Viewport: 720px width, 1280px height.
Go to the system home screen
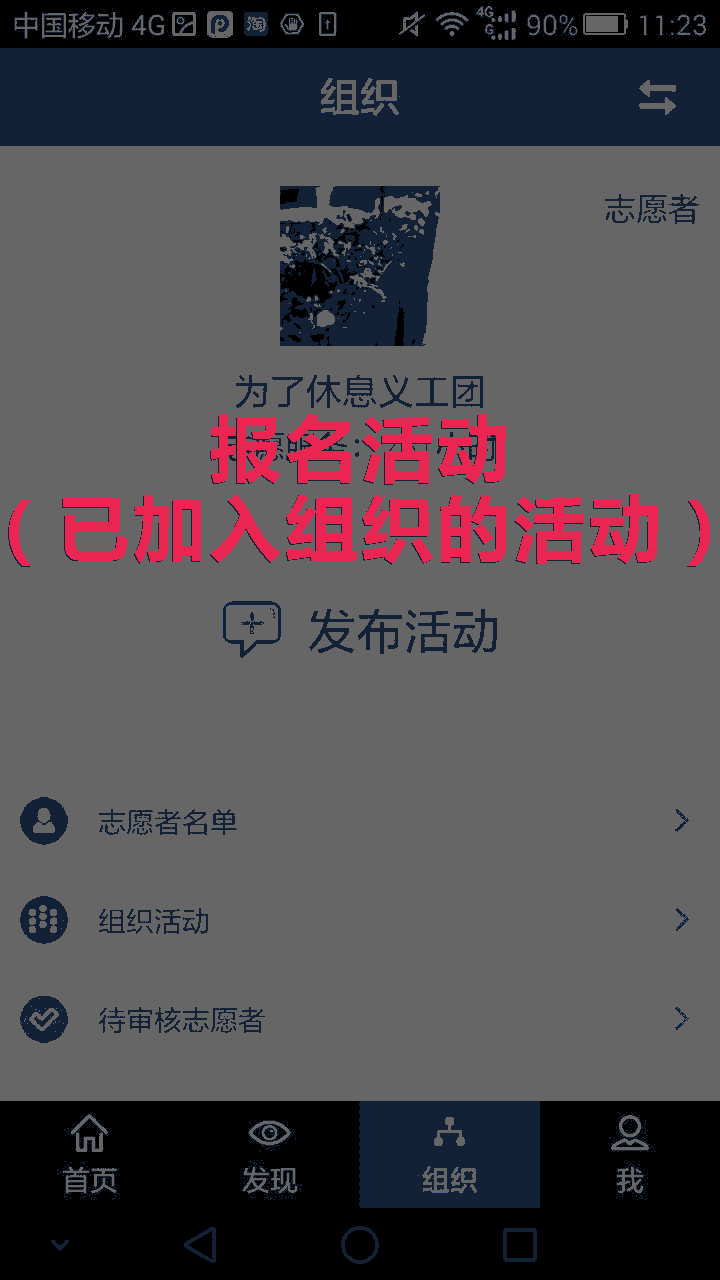[360, 1245]
